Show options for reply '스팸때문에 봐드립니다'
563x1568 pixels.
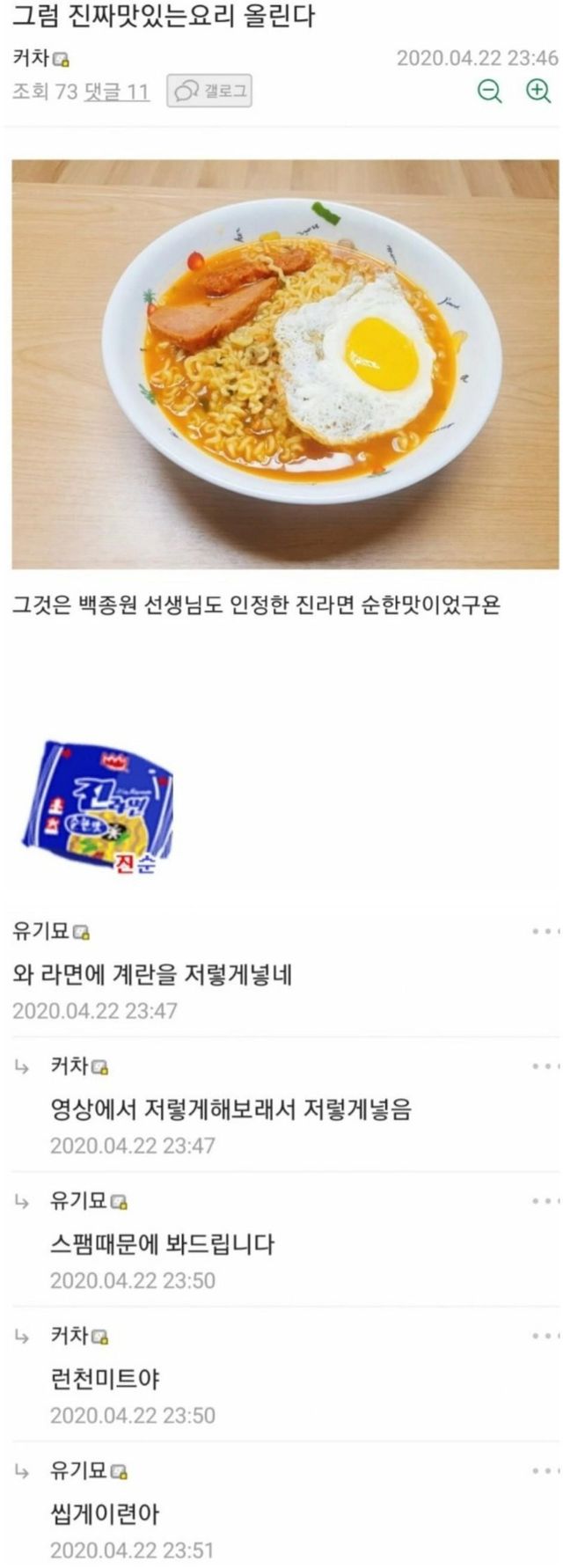545,1201
